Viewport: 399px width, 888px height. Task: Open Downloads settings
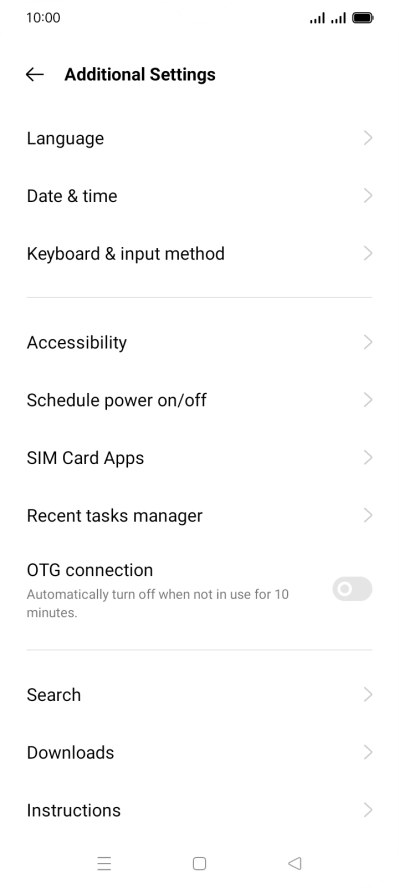click(199, 753)
